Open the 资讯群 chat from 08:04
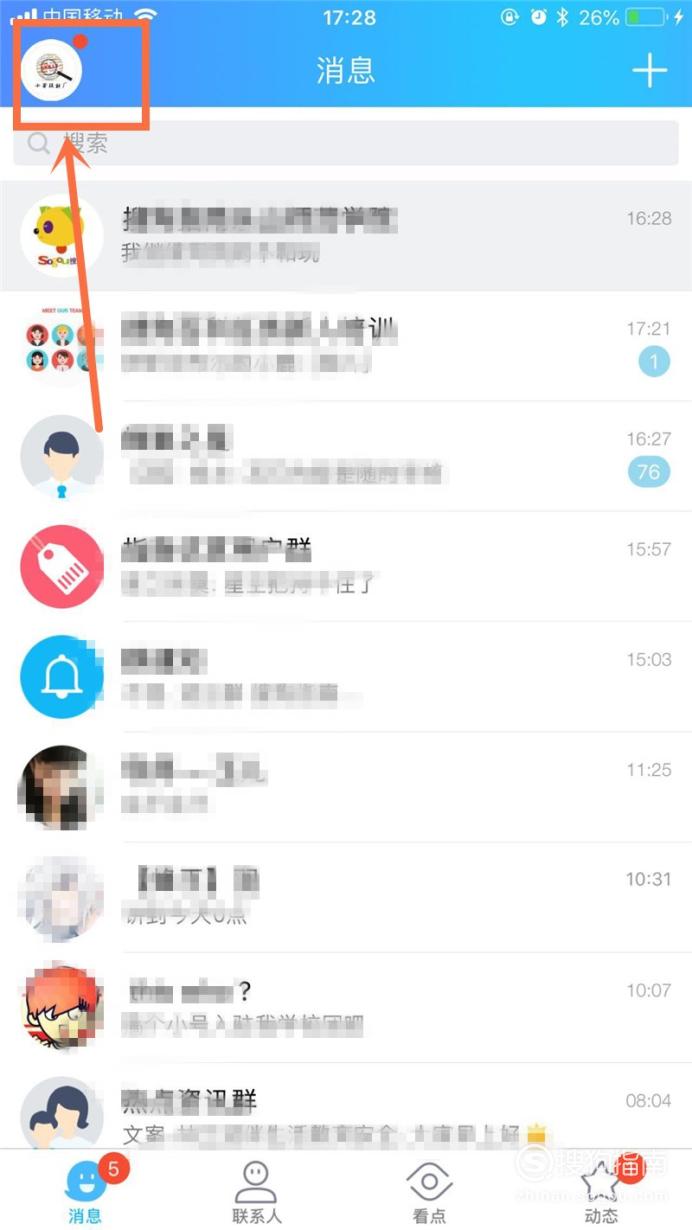Screen dimensions: 692x1230 click(346, 1106)
